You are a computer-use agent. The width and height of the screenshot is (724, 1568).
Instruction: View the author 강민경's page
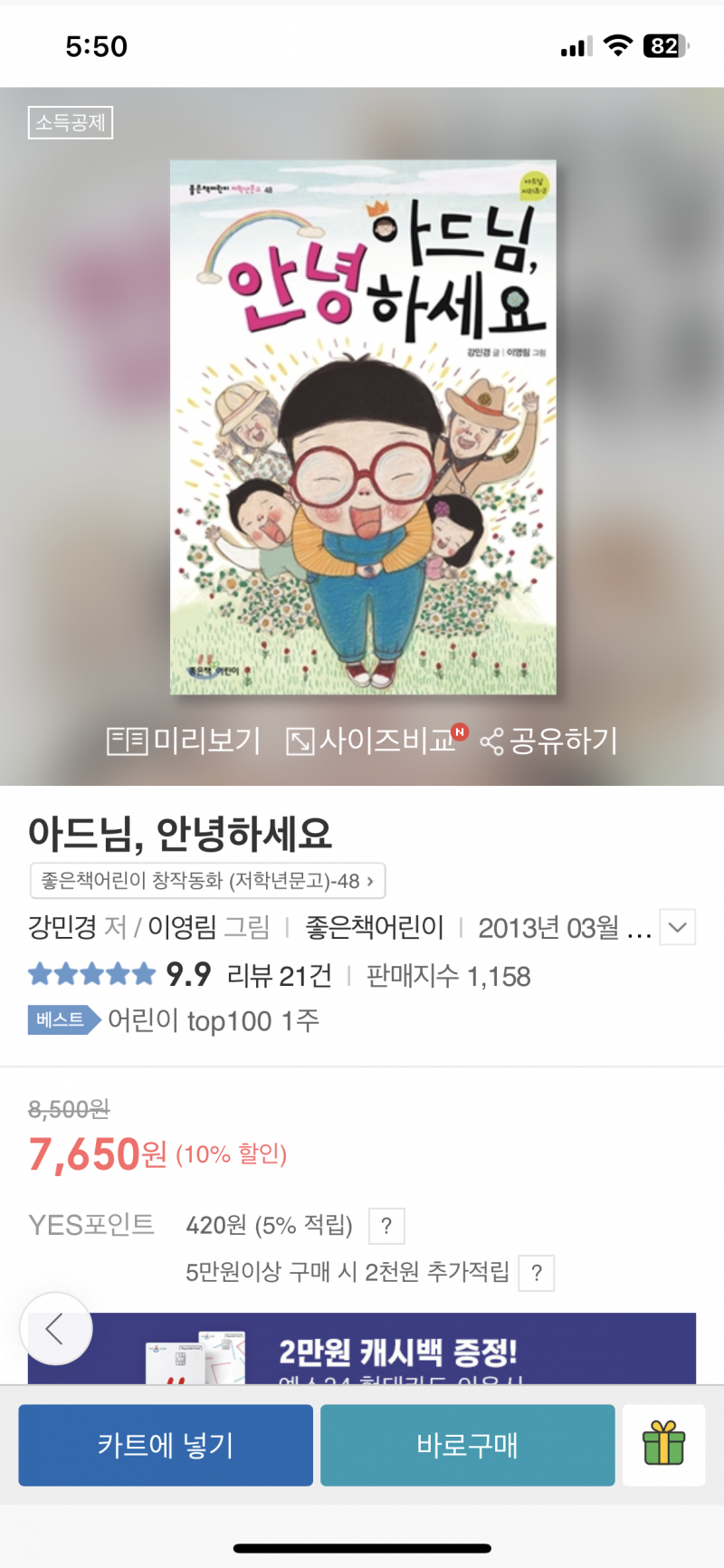click(x=62, y=927)
